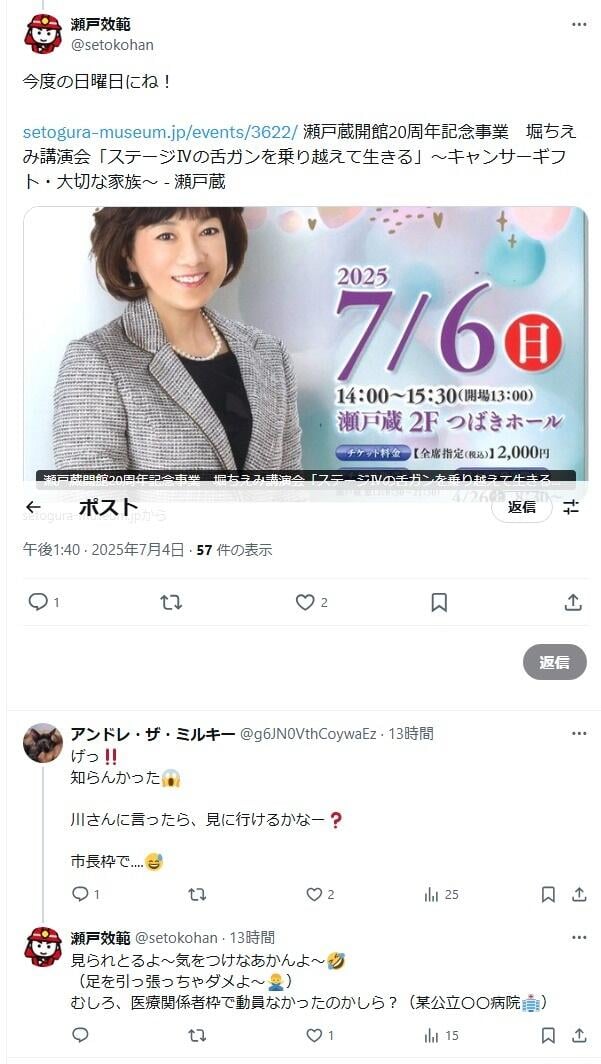Like アンドレ・ザ・ミルキー's reply
The image size is (601, 1064).
314,894
